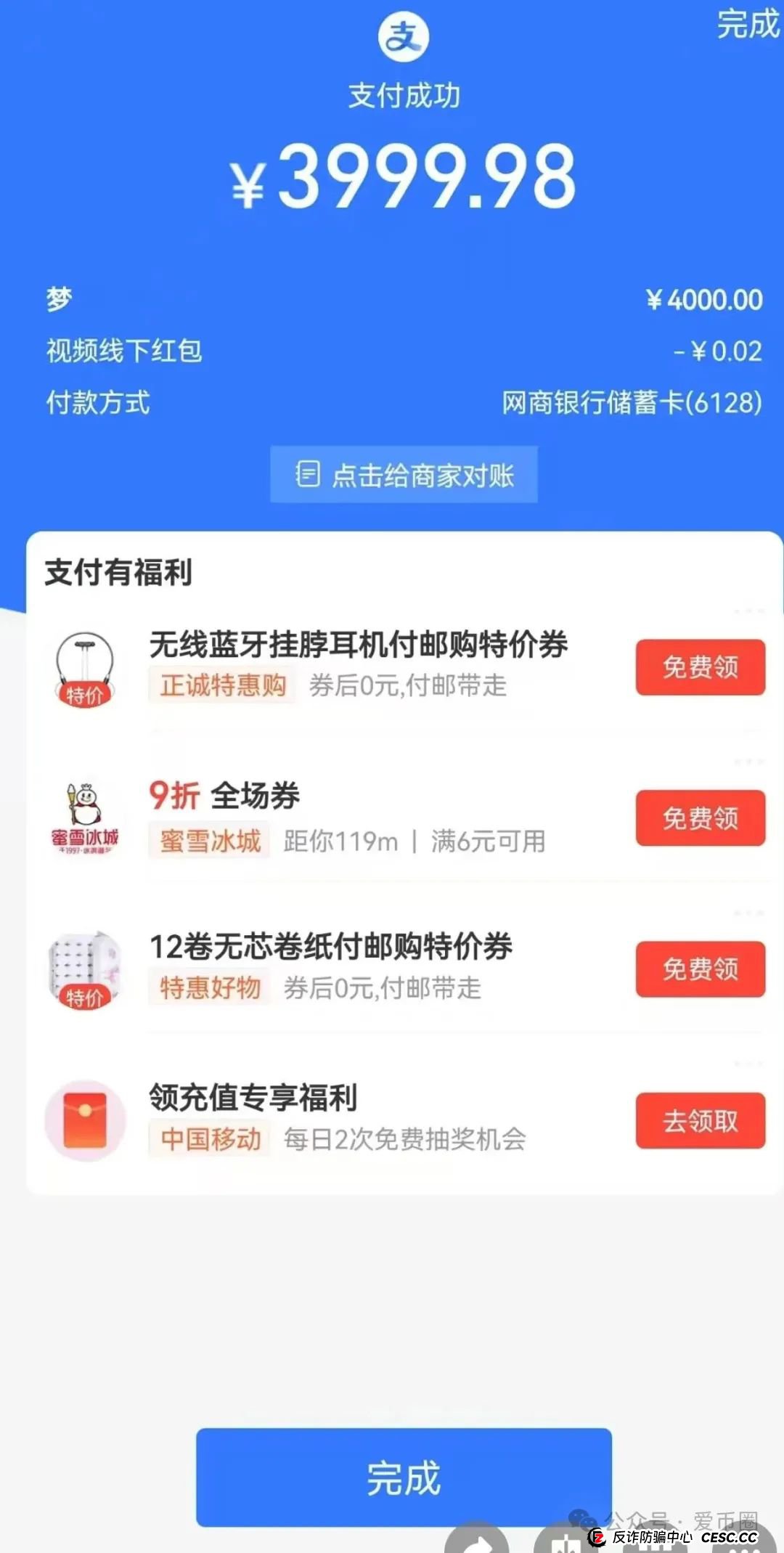Click the ledger icon inside the reconciliation button
784x1553 pixels.
(308, 473)
